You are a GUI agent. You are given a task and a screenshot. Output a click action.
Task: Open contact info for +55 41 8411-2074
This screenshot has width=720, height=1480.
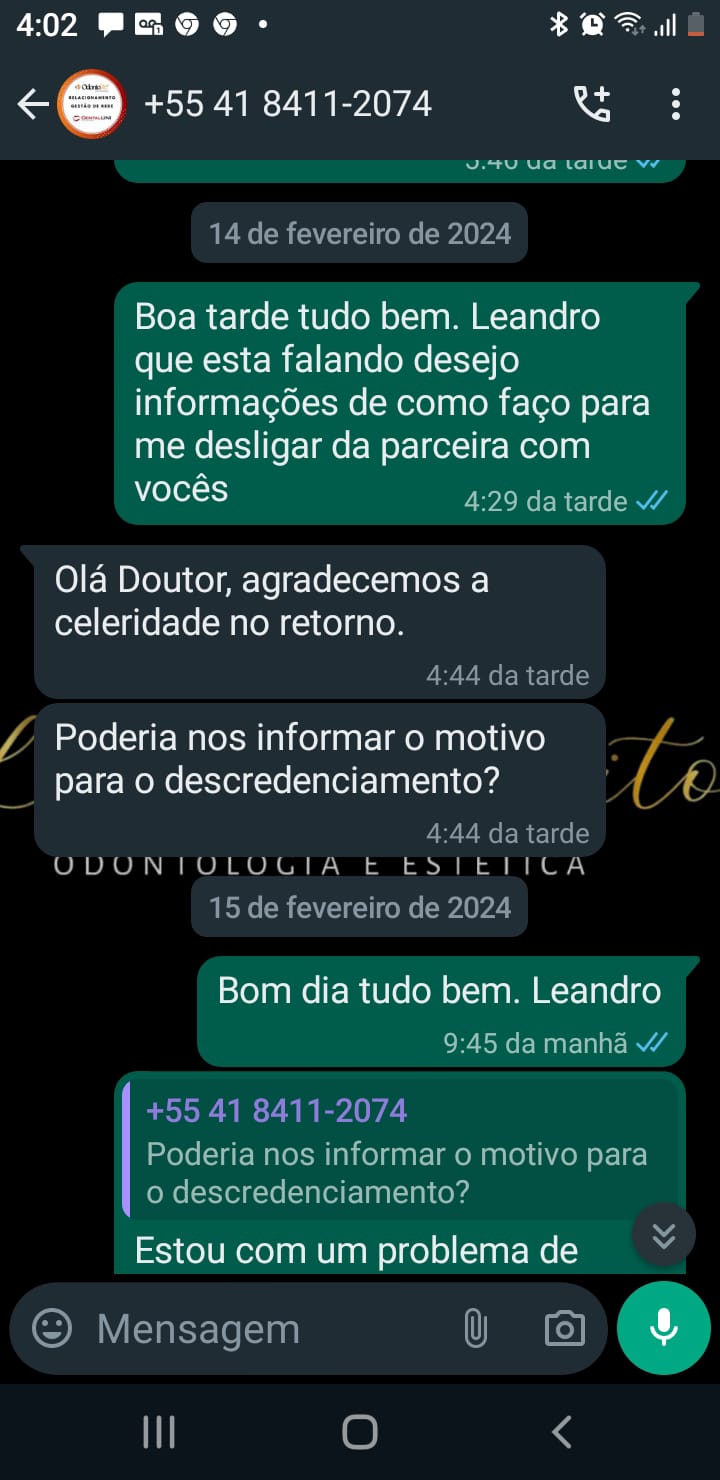(288, 104)
